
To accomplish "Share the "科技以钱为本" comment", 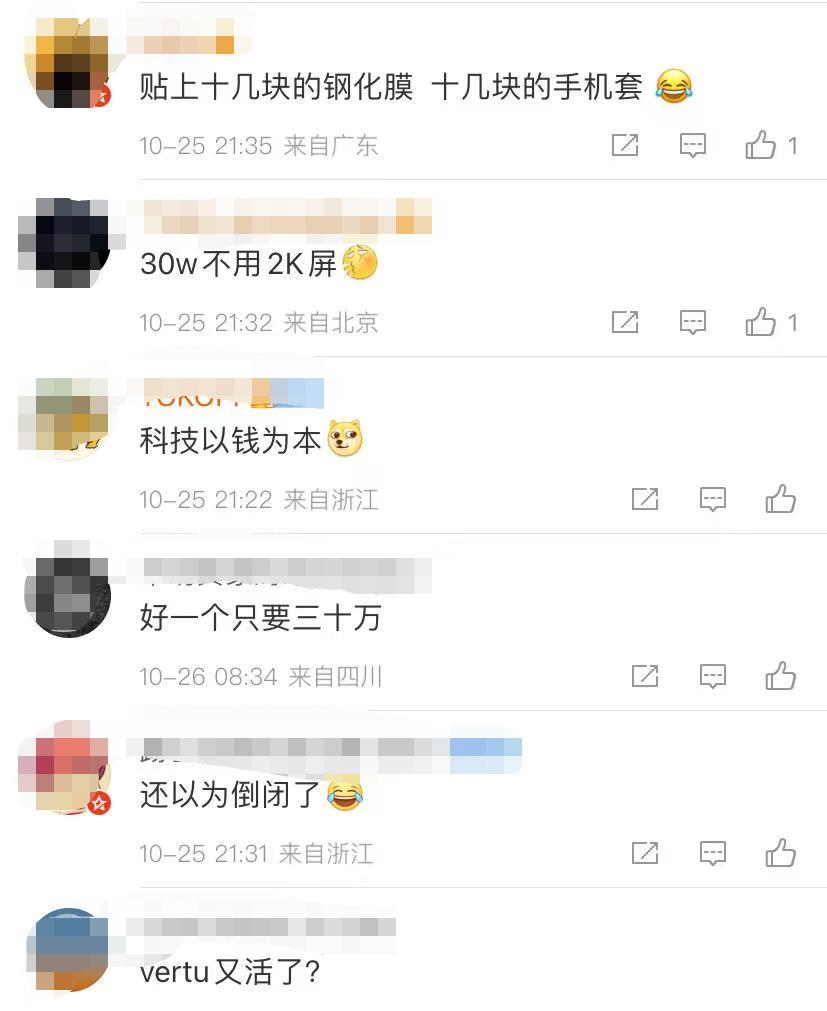I will (x=645, y=499).
